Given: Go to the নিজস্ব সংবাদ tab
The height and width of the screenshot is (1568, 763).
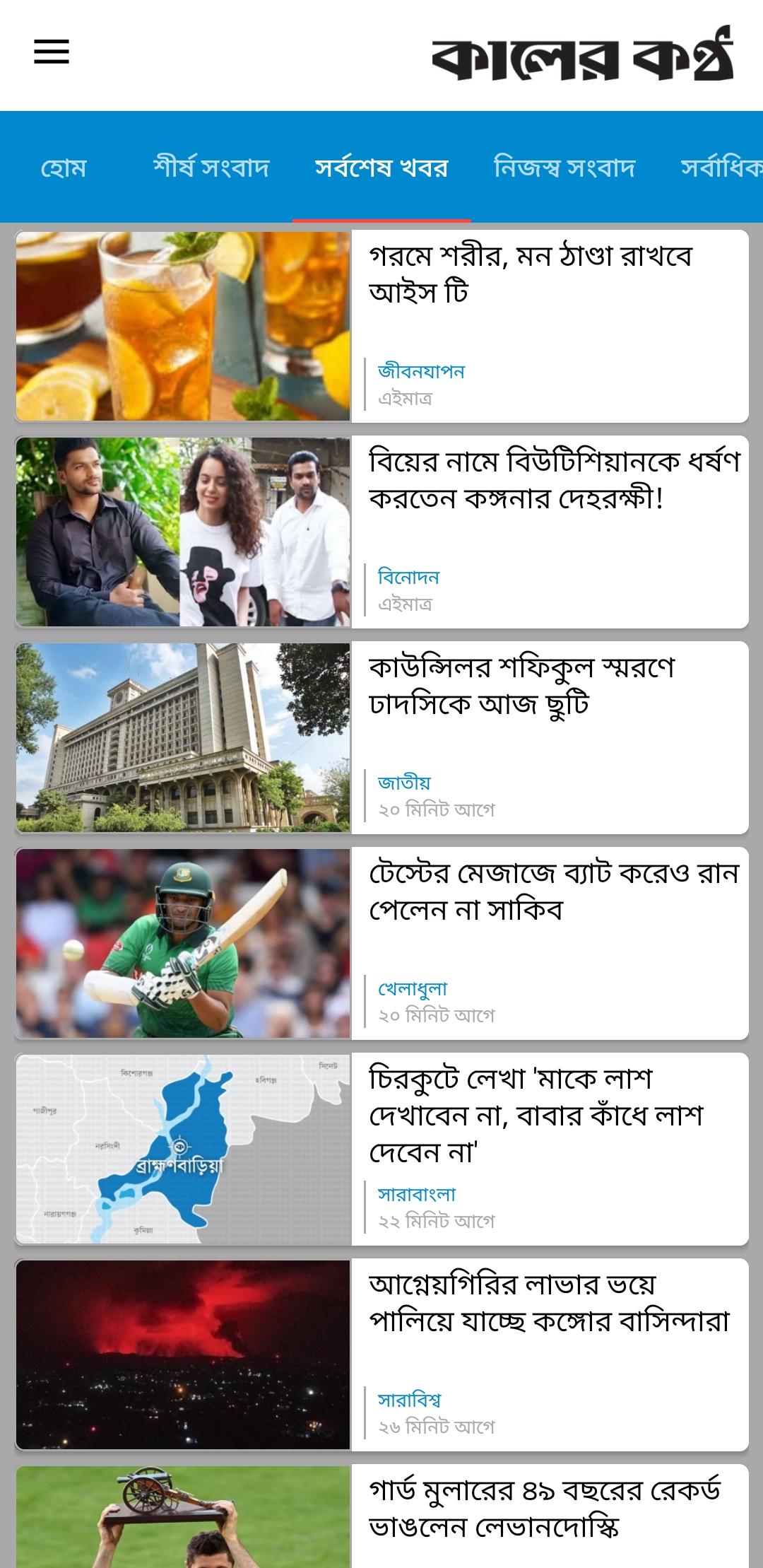Looking at the screenshot, I should [x=564, y=168].
